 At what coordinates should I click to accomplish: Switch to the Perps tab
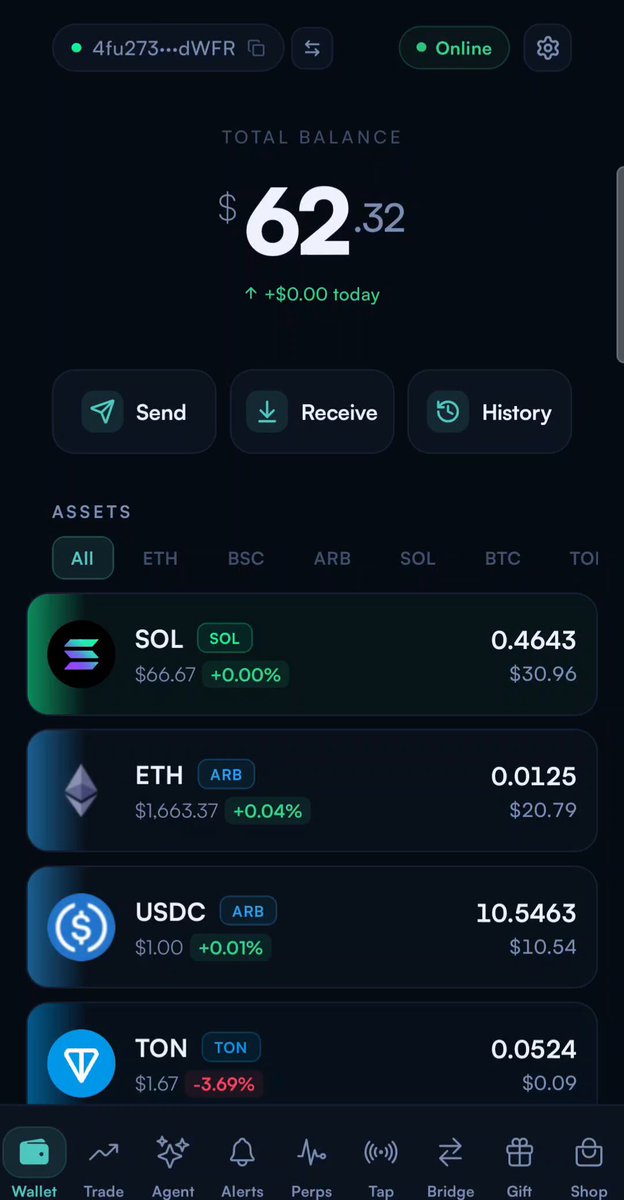coord(312,1165)
